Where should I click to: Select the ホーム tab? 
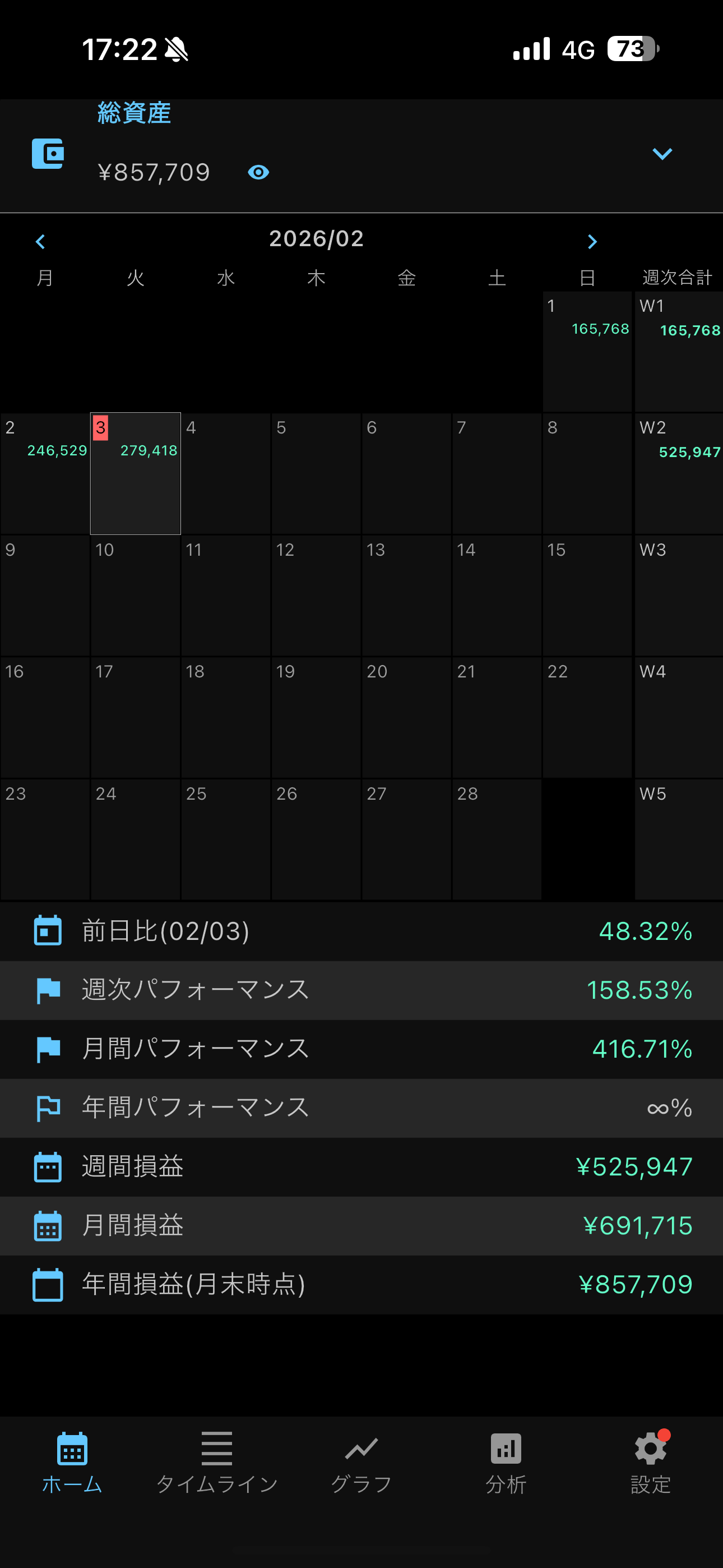pos(72,1462)
